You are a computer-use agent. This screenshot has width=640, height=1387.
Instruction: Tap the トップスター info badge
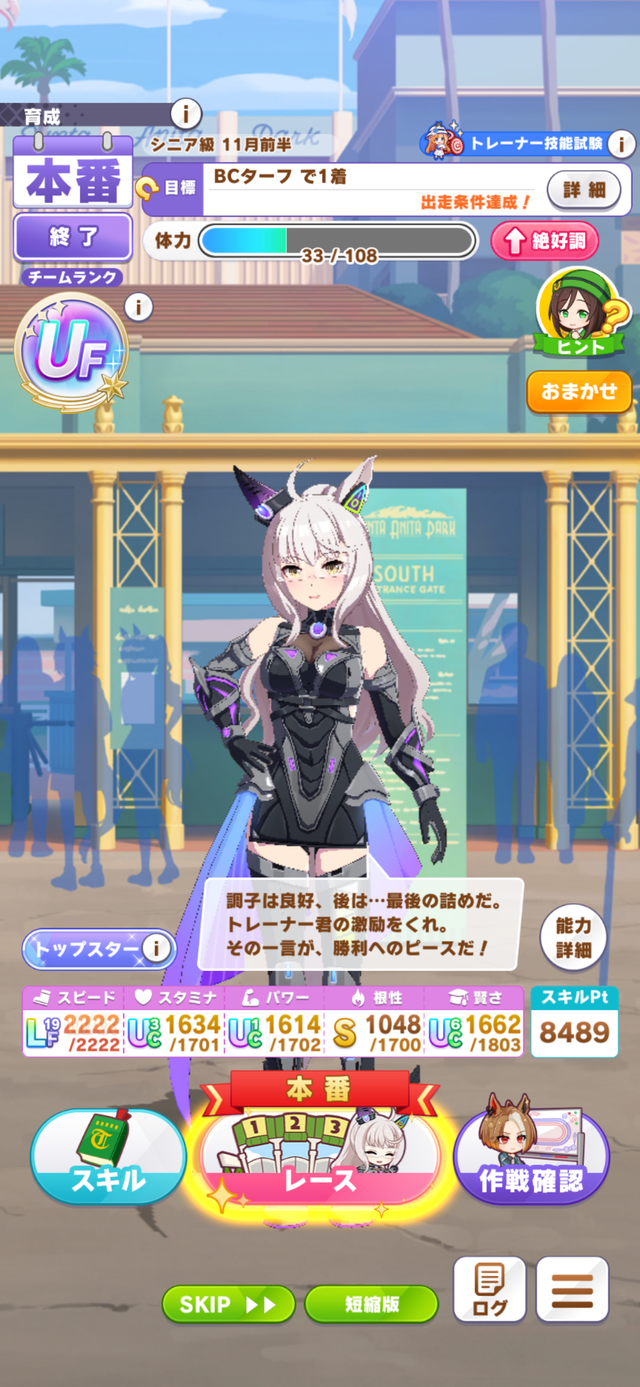click(x=155, y=948)
